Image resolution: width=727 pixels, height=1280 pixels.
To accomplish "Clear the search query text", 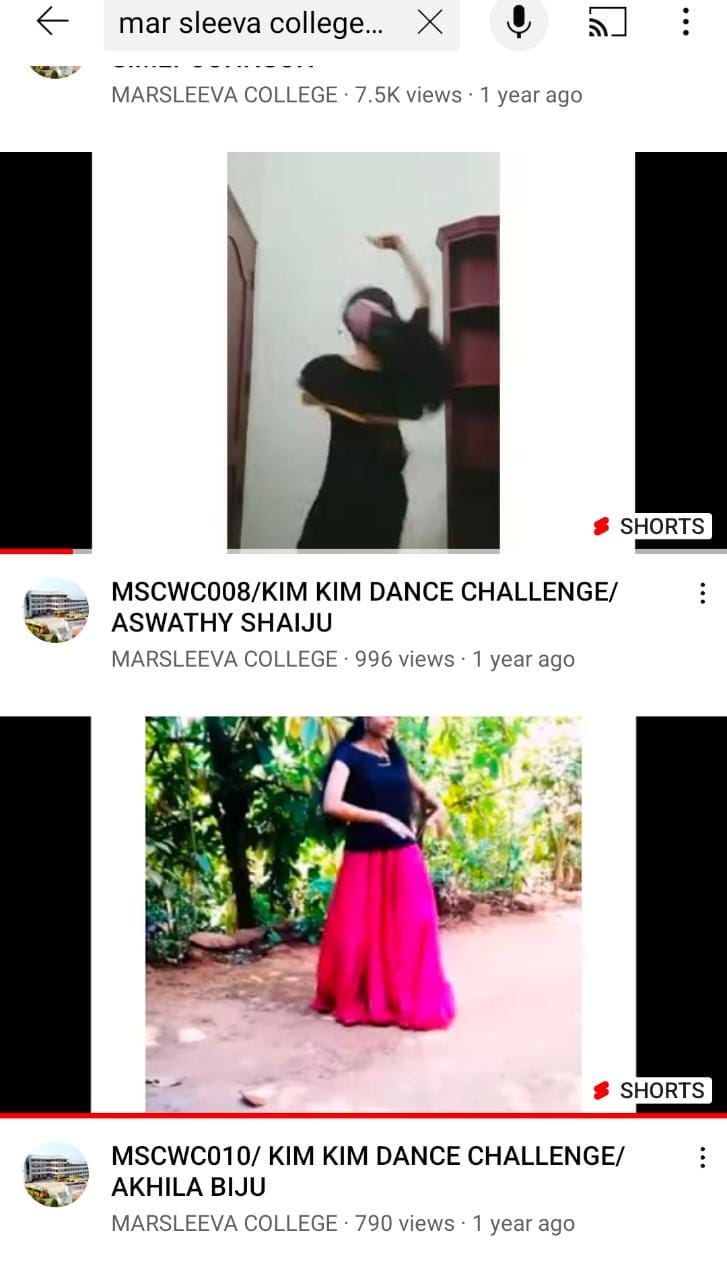I will pos(430,23).
